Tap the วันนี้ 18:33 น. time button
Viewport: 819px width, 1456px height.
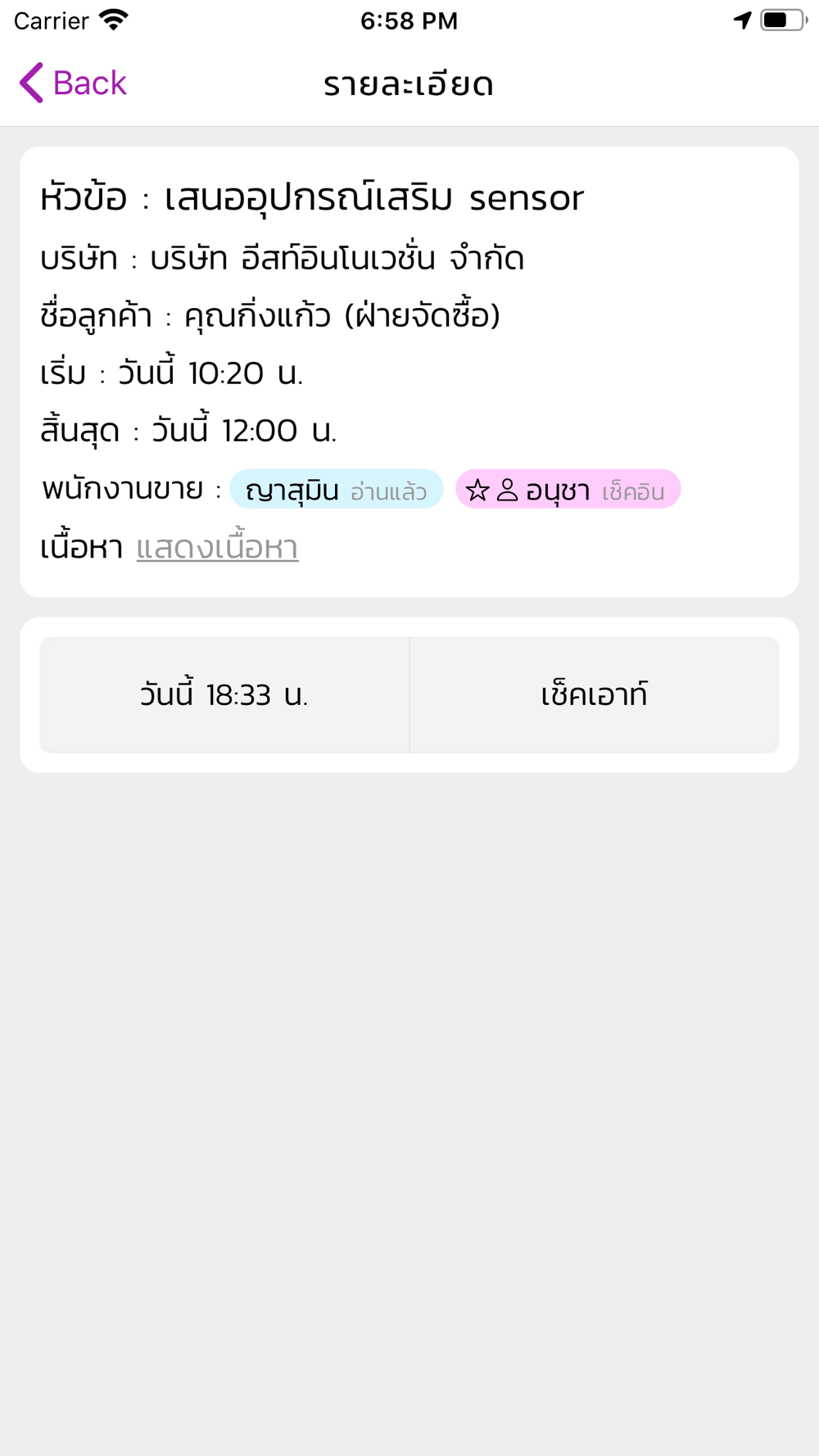(224, 695)
